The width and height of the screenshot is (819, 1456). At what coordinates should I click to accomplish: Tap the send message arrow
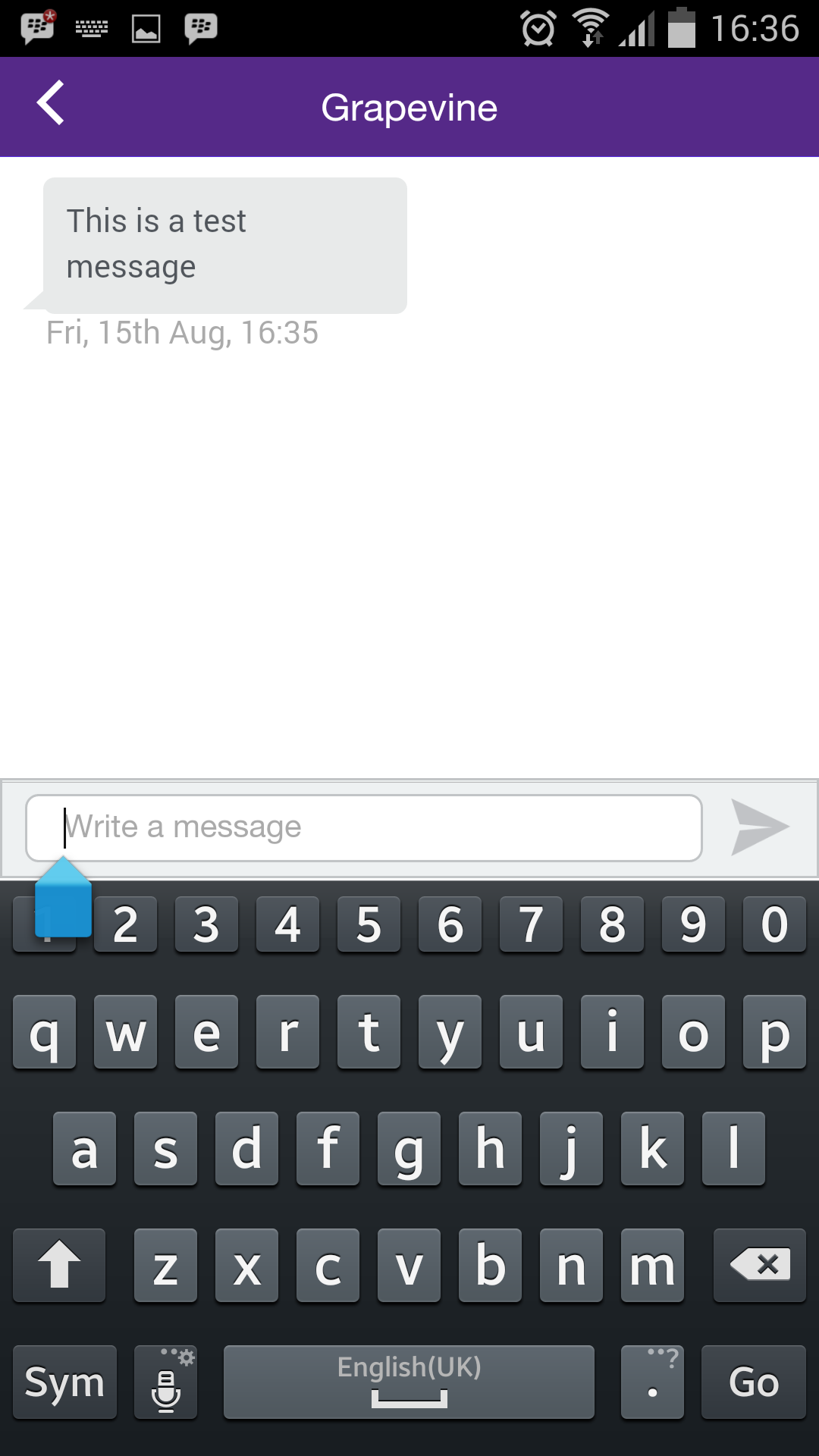click(759, 827)
